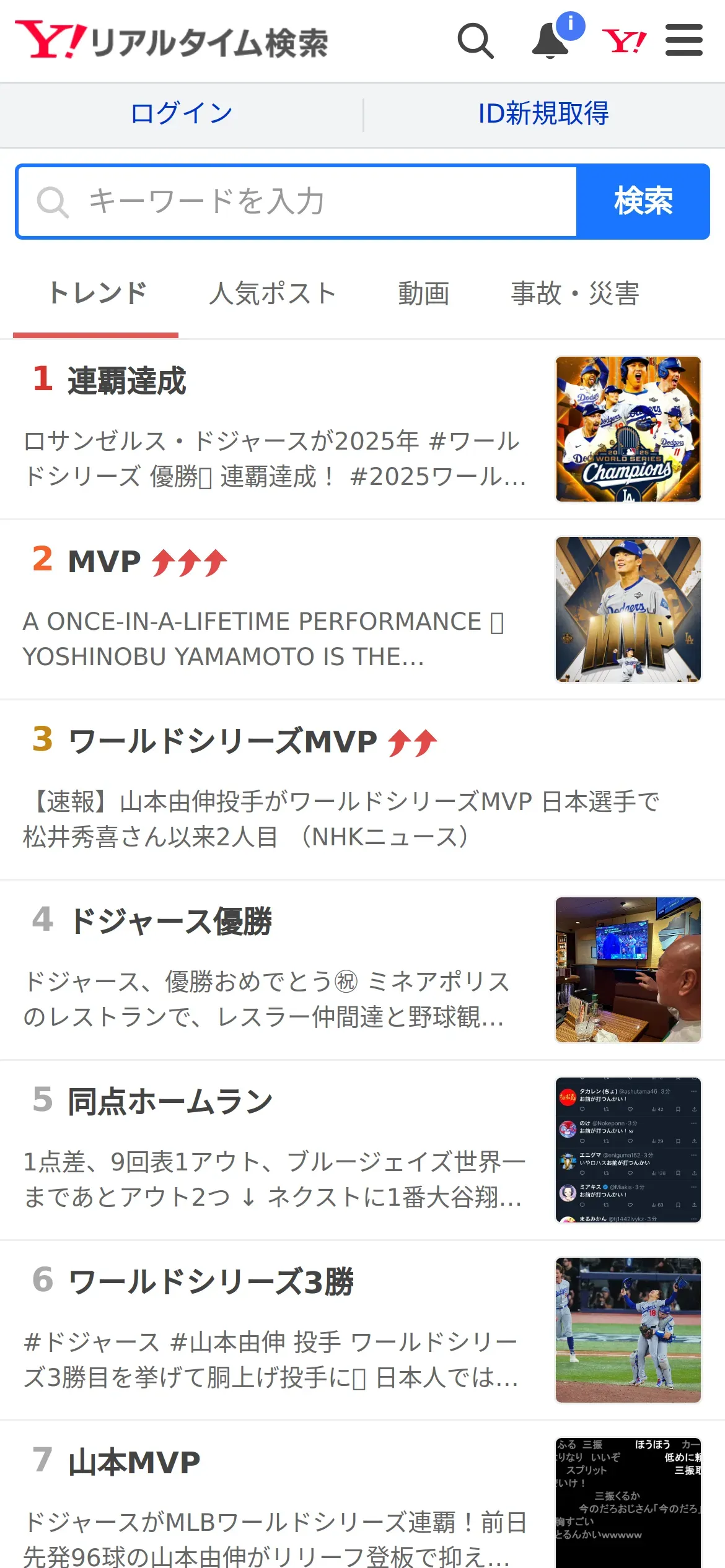
Task: Open trend 7 山本MVP
Action: pyautogui.click(x=134, y=1462)
